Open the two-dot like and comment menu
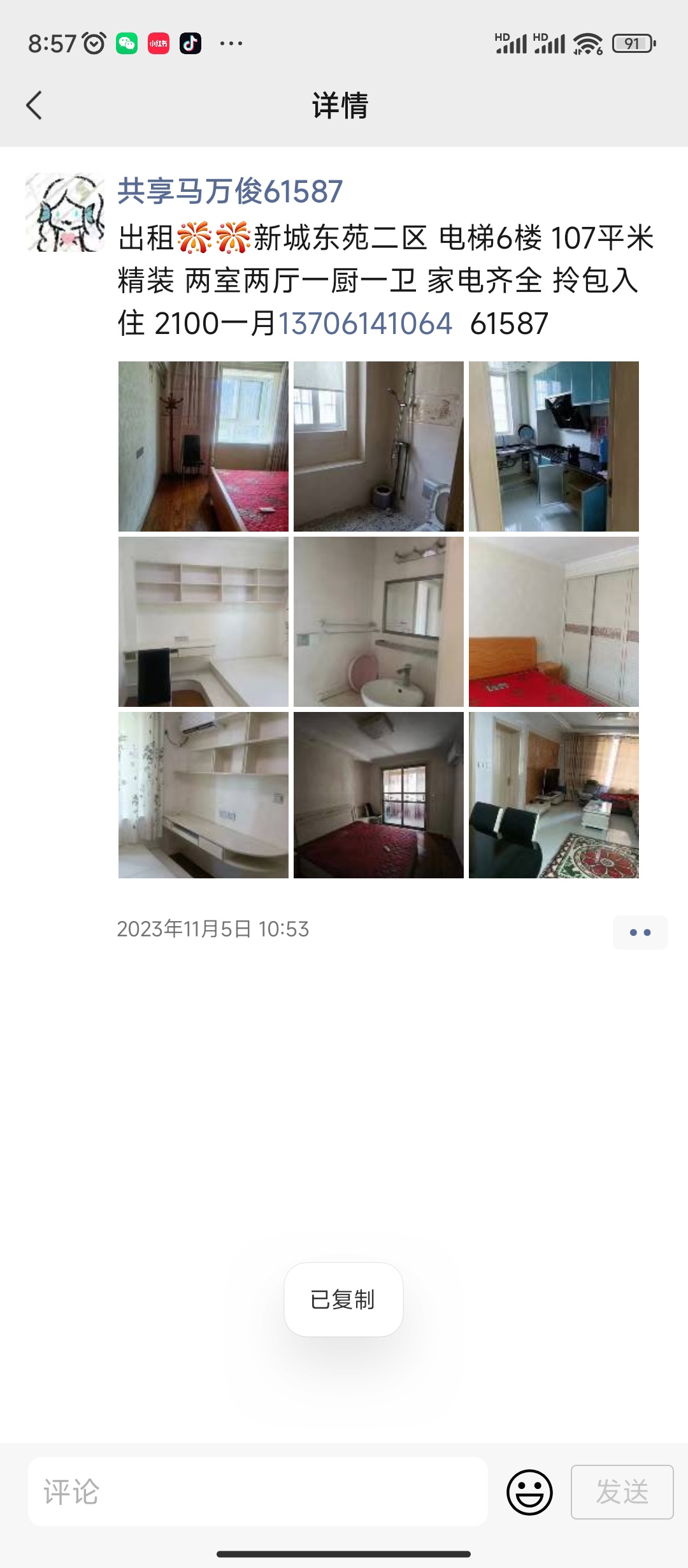688x1568 pixels. (640, 933)
